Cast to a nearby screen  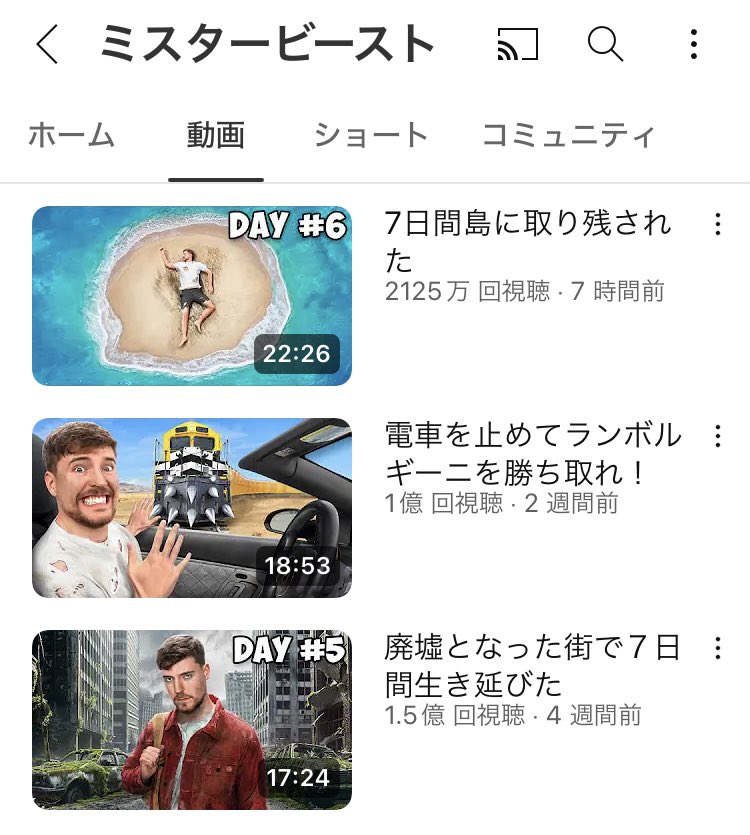517,45
